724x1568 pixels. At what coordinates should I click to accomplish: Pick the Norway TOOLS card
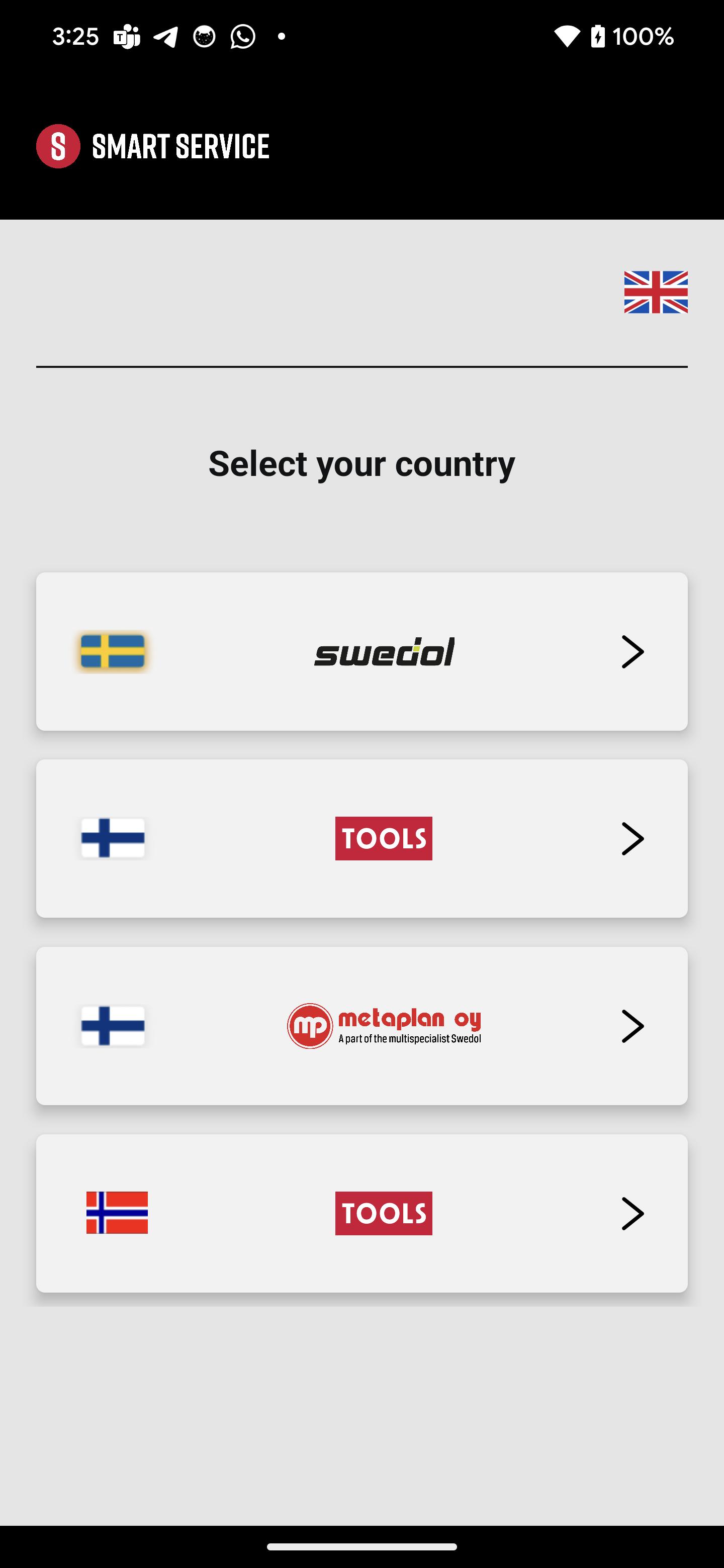click(361, 1213)
